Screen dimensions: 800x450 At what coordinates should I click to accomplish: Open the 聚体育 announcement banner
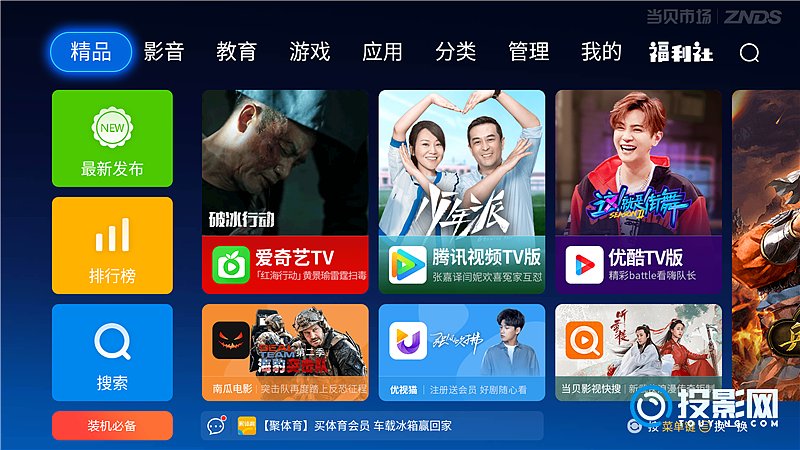pos(372,426)
